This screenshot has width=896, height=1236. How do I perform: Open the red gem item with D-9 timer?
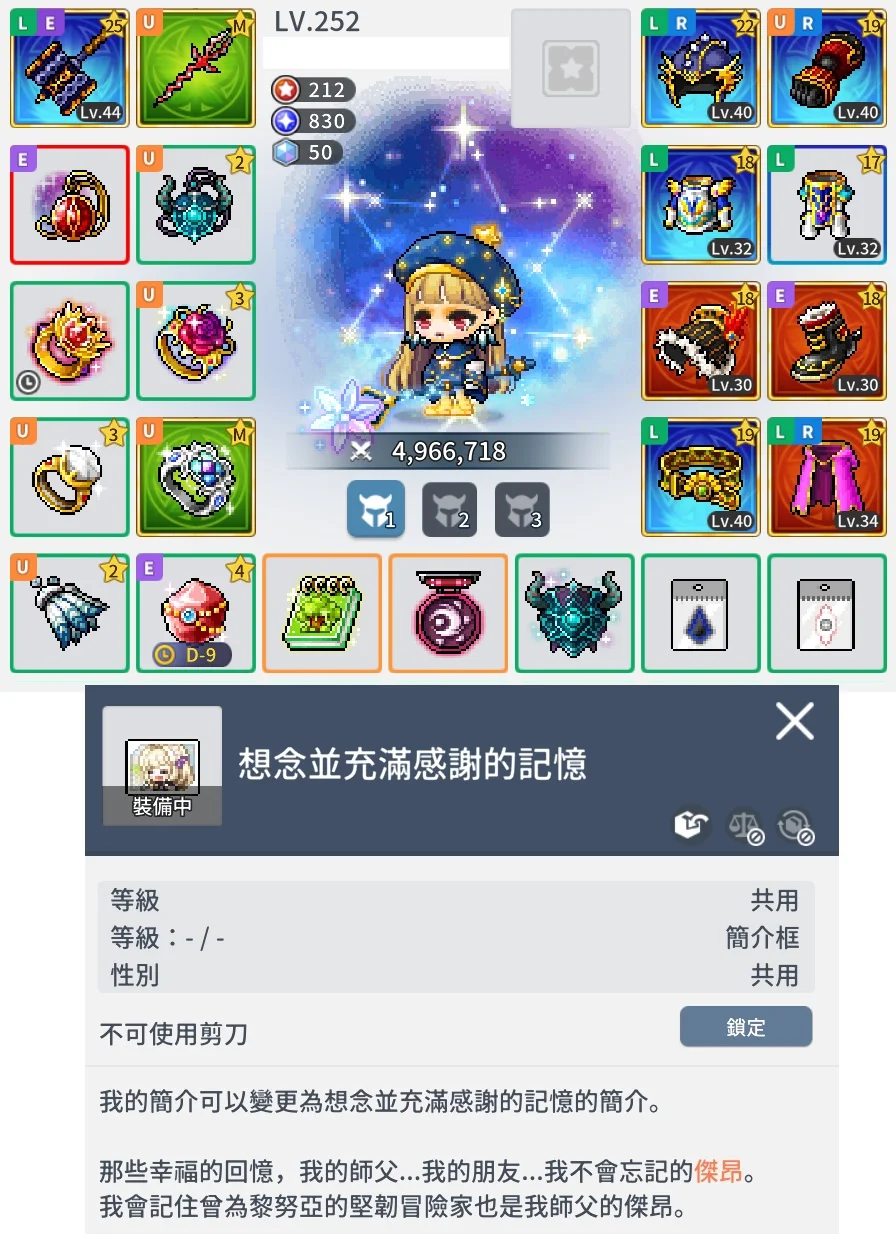point(196,613)
